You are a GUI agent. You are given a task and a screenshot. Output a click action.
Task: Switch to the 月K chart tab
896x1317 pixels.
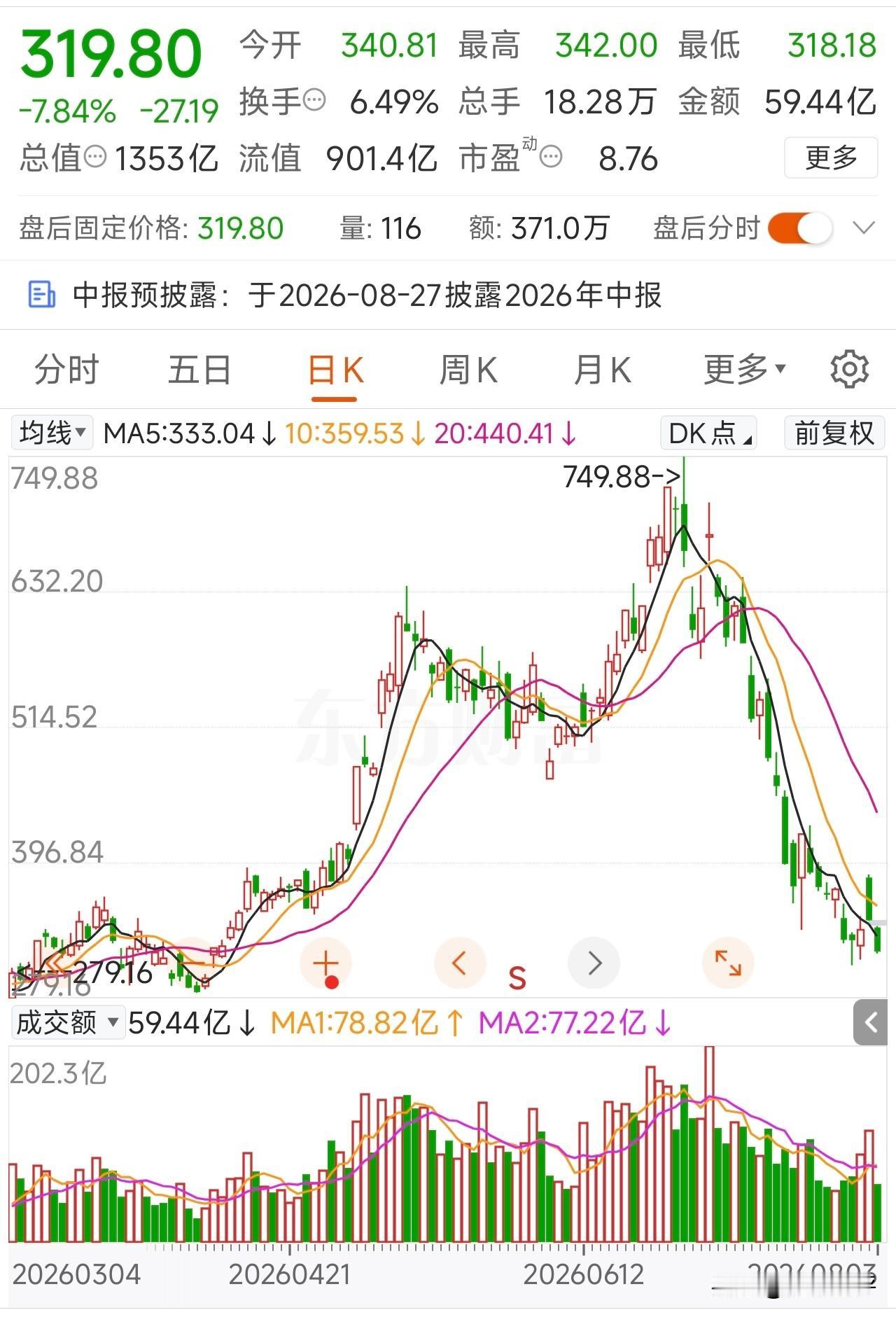(602, 369)
